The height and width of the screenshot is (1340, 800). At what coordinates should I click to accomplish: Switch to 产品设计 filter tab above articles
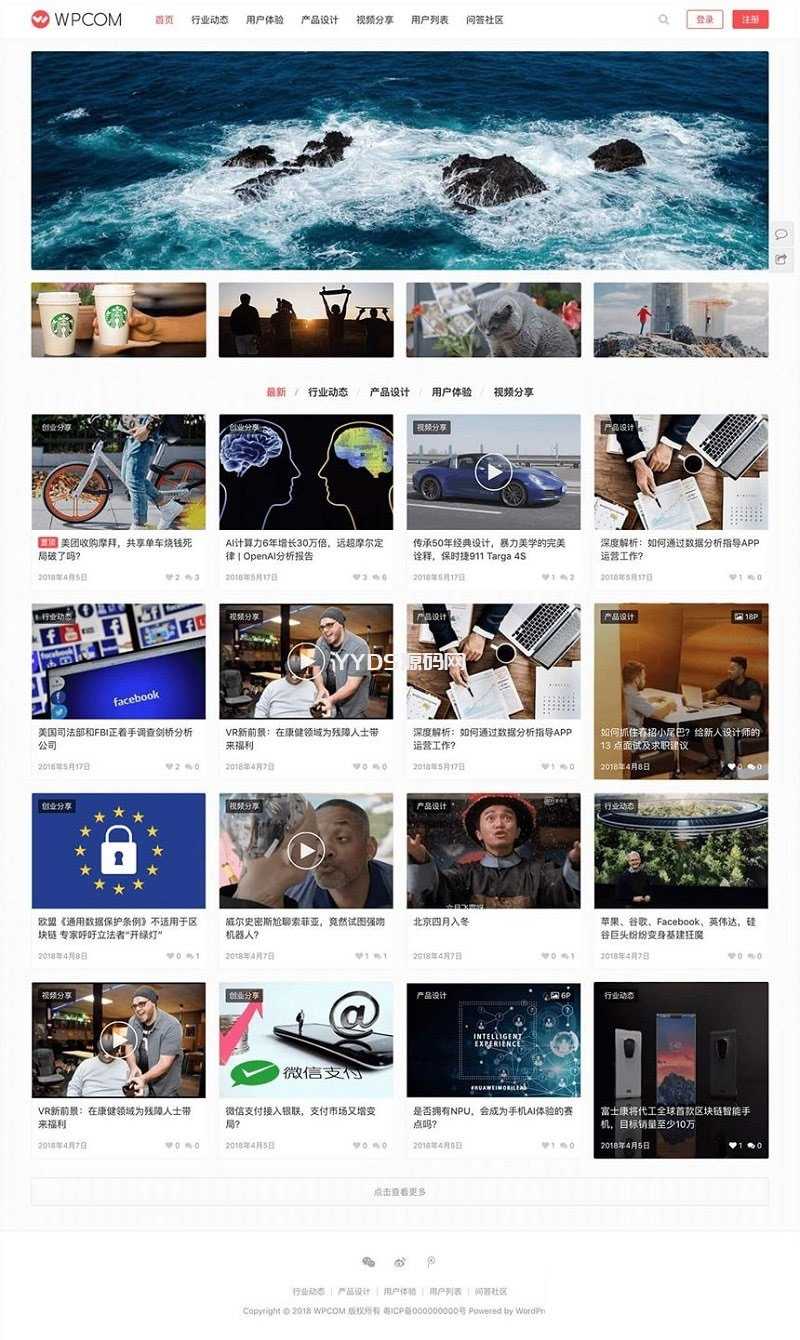tap(389, 392)
